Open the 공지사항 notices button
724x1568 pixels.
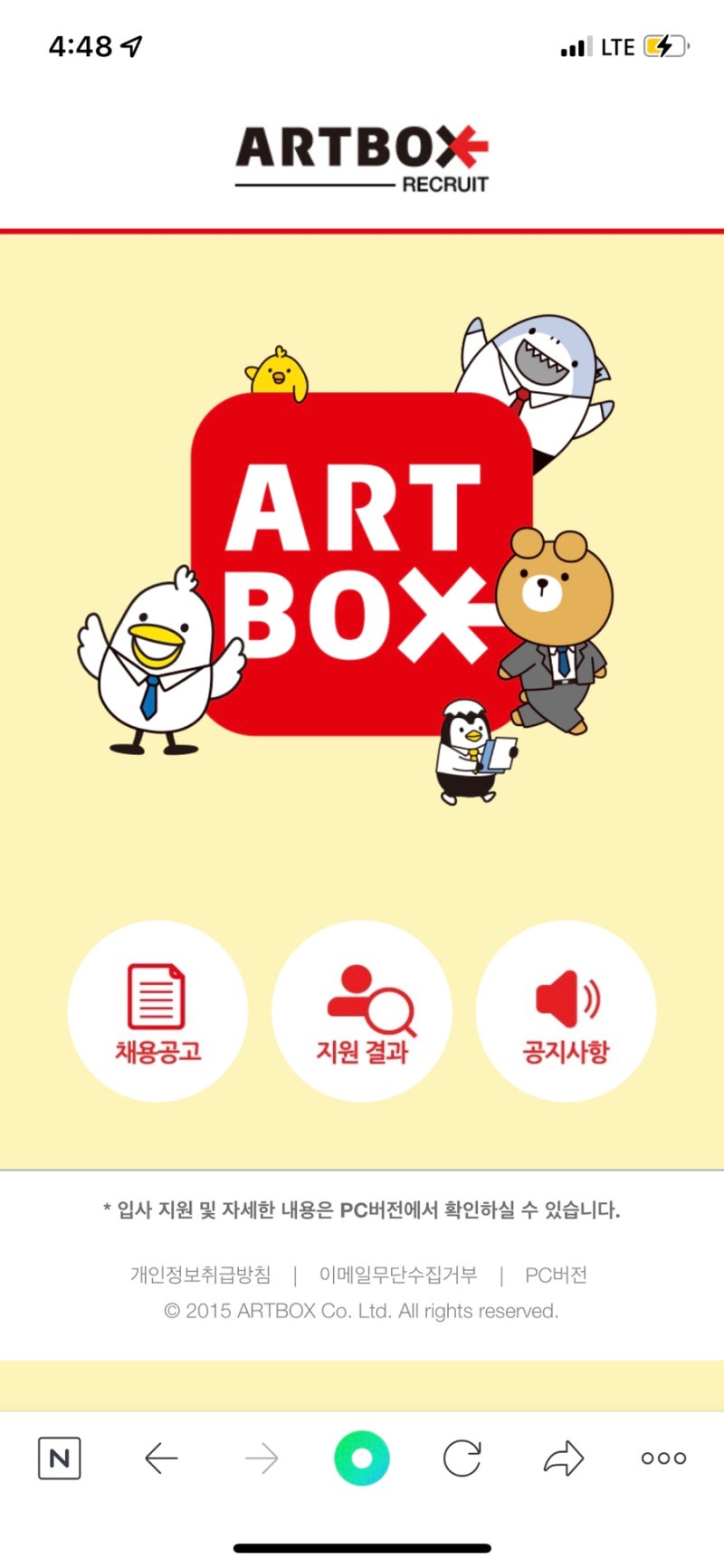coord(566,1011)
